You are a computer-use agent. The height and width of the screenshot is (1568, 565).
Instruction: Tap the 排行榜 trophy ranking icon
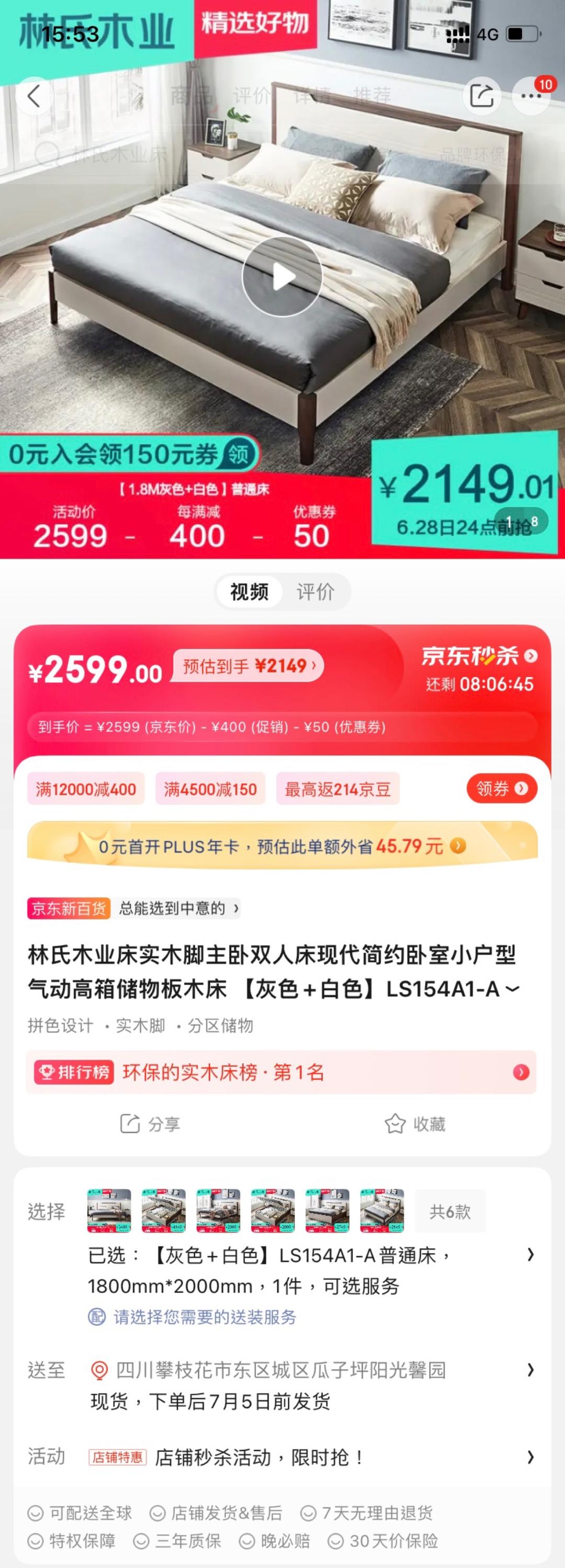tap(48, 1073)
